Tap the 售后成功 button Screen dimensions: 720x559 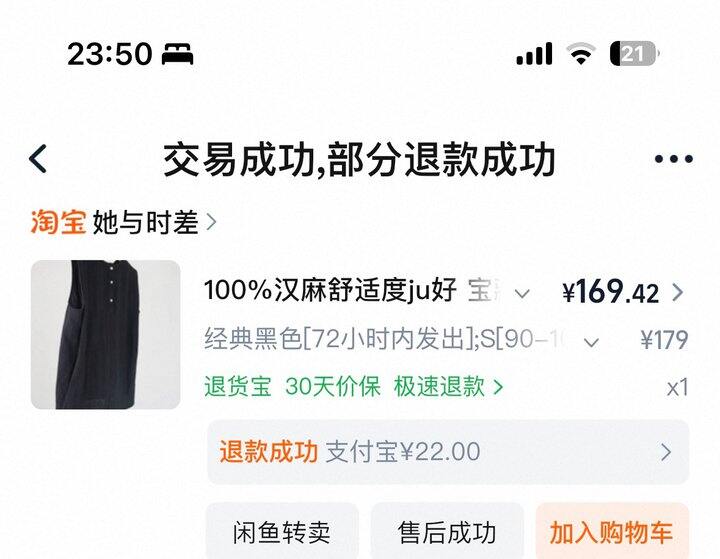coord(447,532)
